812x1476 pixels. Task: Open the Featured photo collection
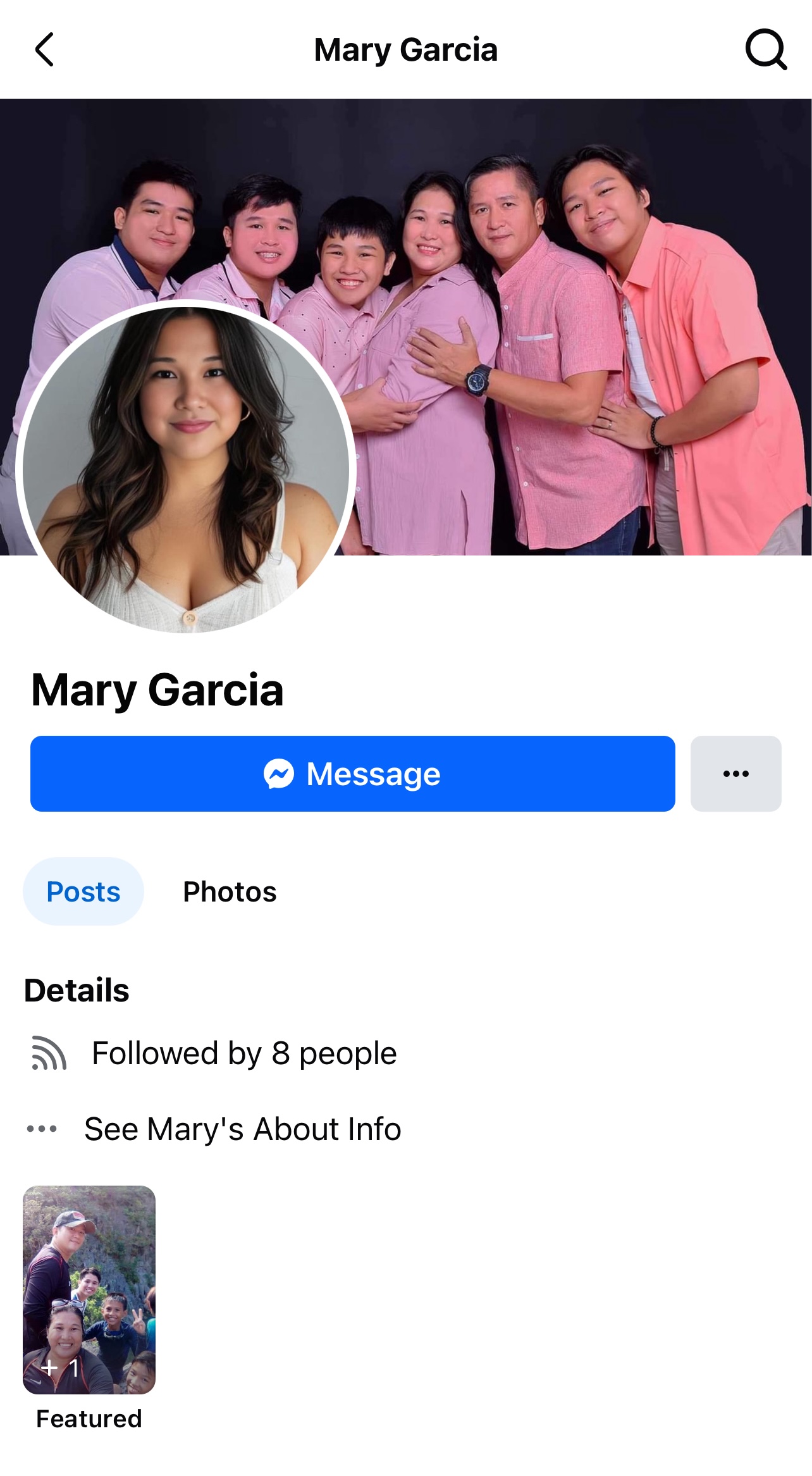[x=89, y=1289]
